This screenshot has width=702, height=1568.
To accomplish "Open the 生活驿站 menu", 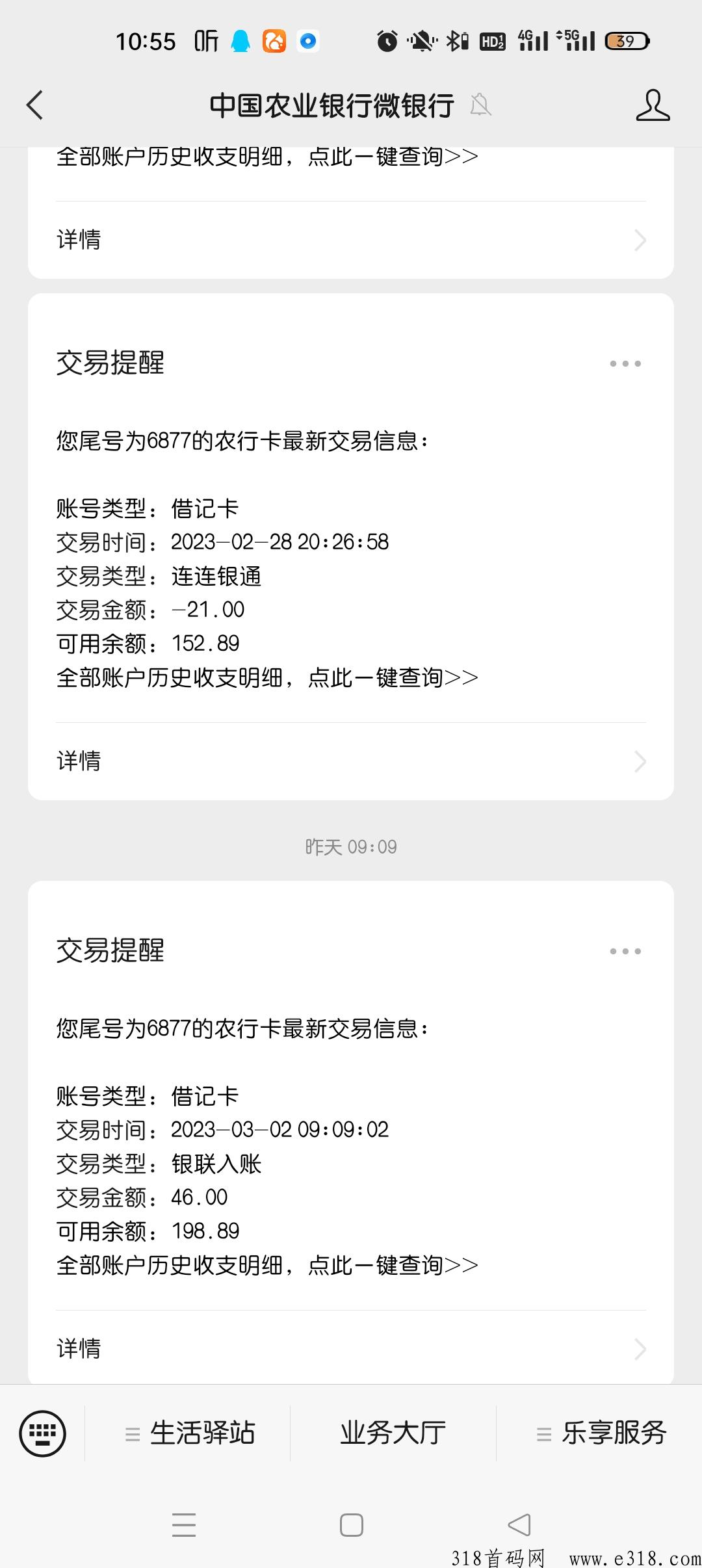I will (188, 1433).
